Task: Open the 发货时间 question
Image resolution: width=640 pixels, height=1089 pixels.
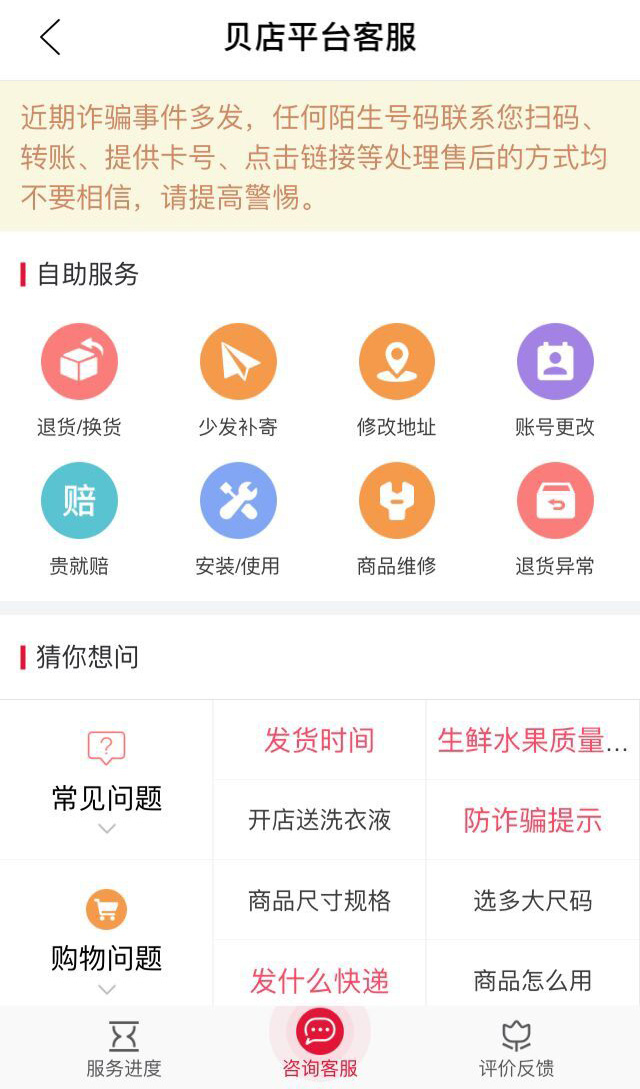Action: coord(319,740)
